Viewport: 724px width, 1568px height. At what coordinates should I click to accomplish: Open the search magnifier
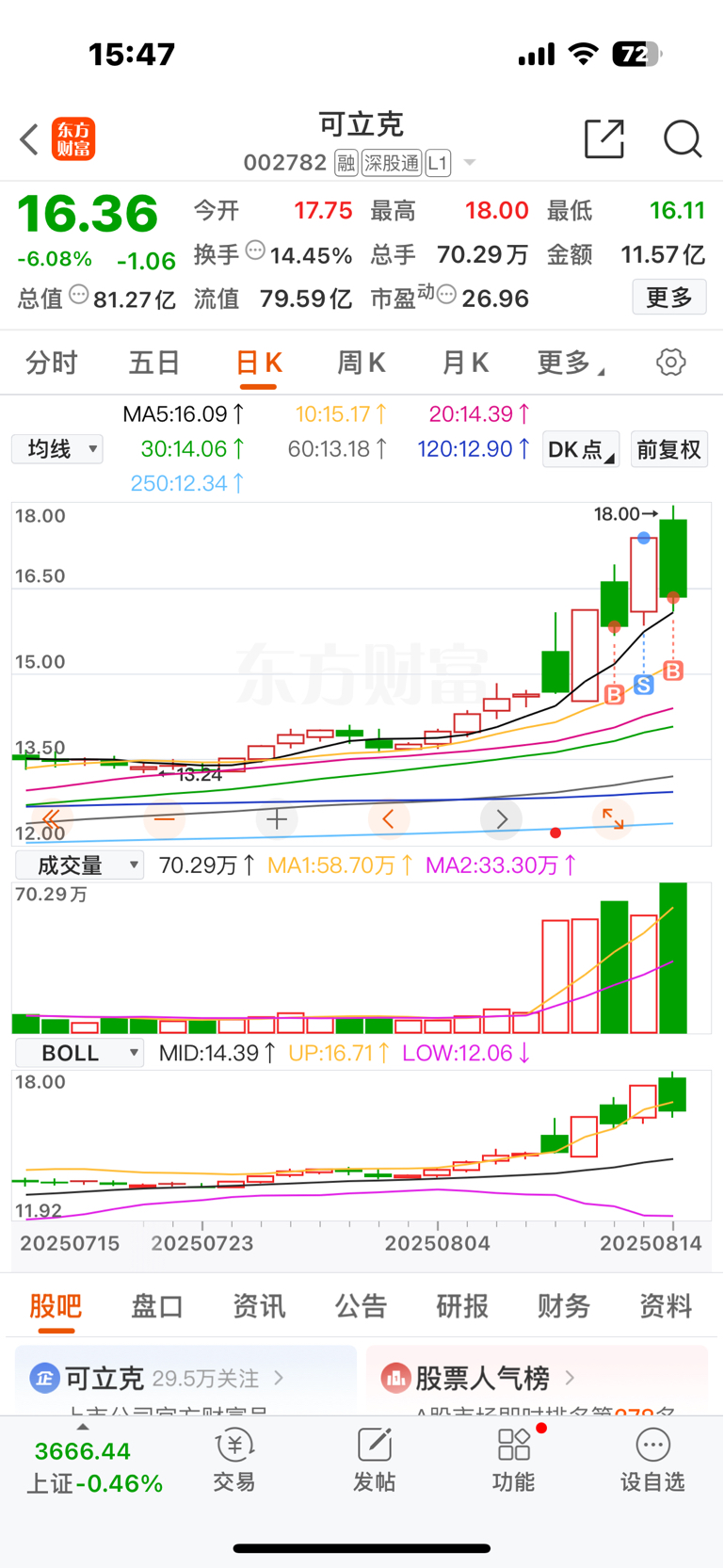click(x=682, y=139)
